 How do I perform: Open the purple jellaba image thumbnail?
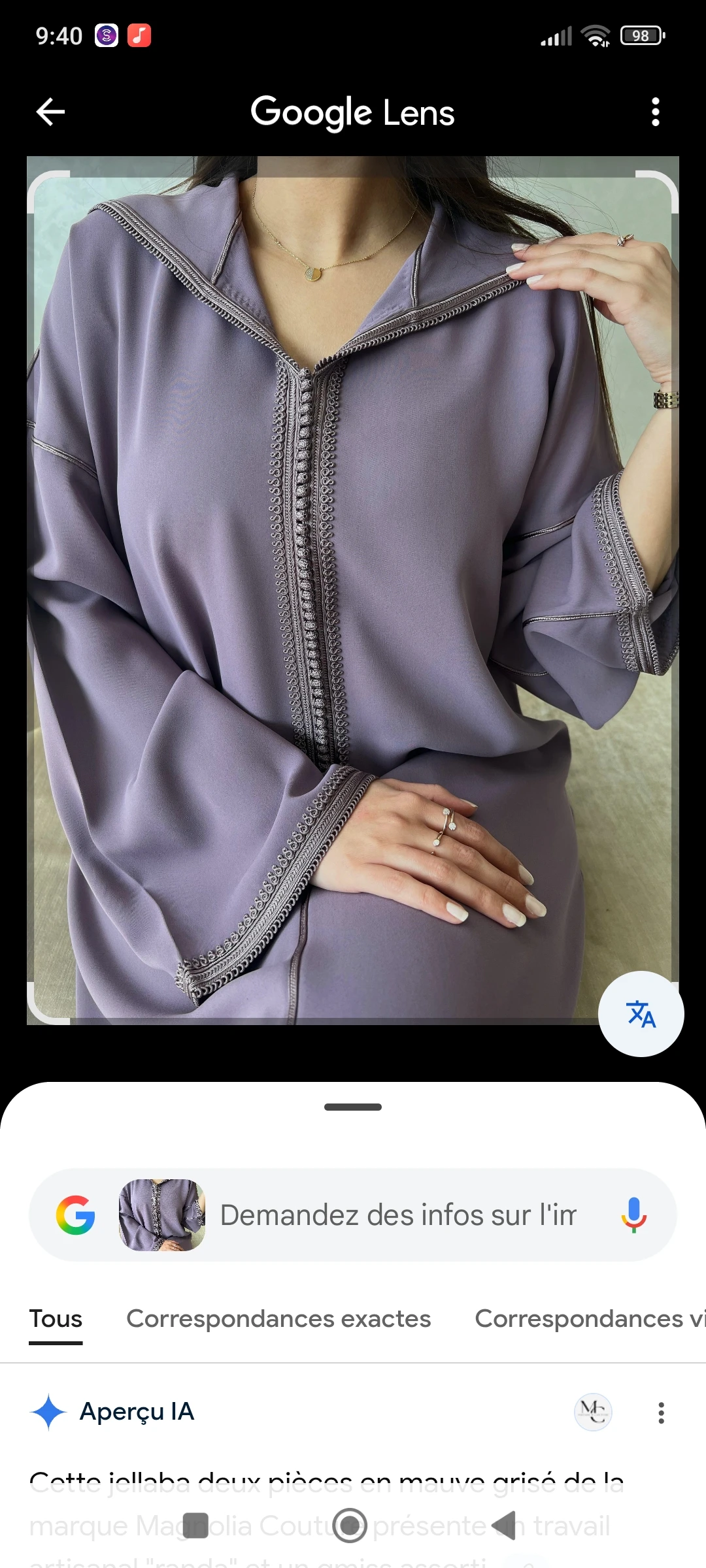[x=161, y=1215]
